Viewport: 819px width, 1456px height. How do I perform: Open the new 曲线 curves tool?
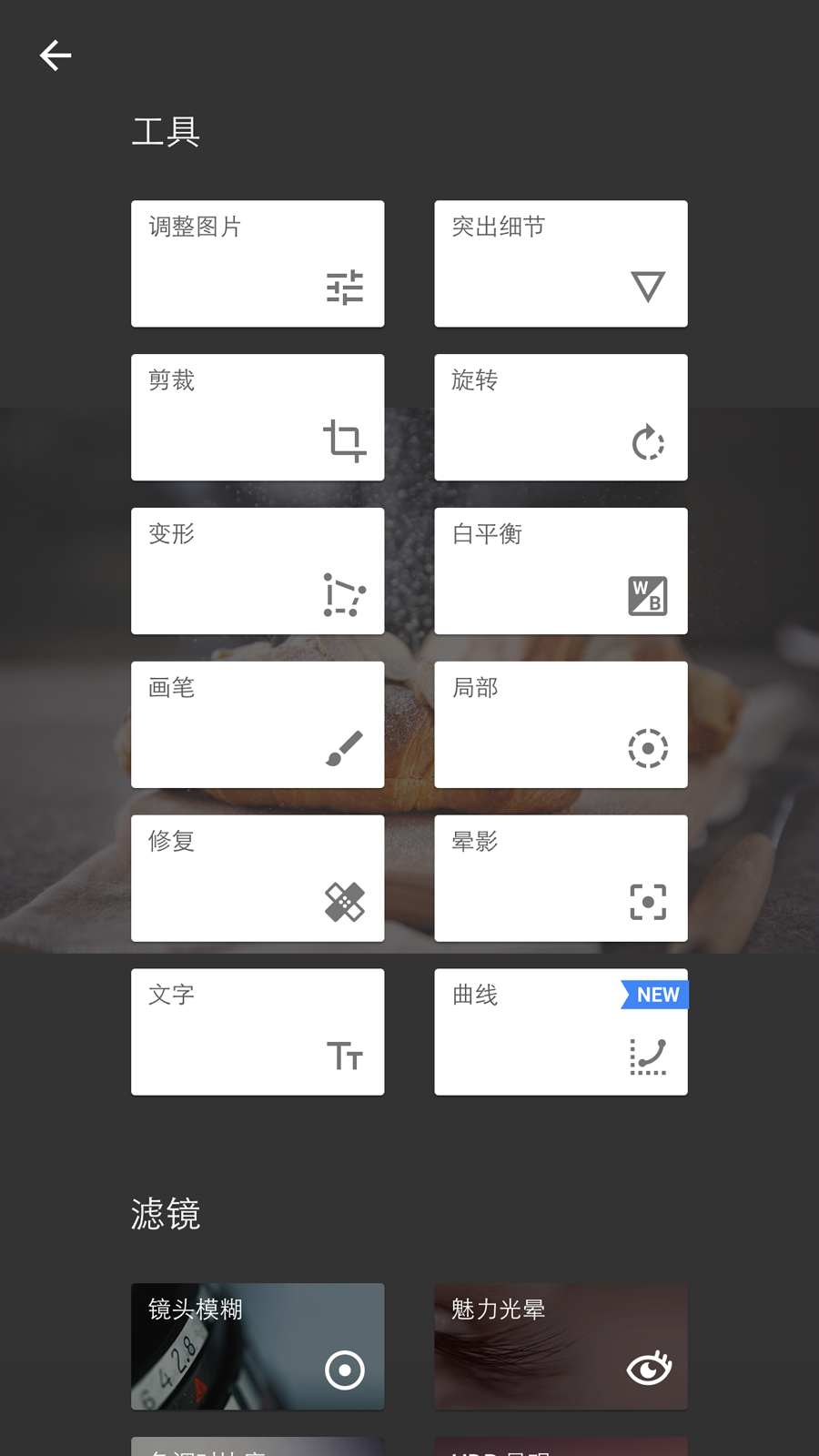tap(561, 1032)
